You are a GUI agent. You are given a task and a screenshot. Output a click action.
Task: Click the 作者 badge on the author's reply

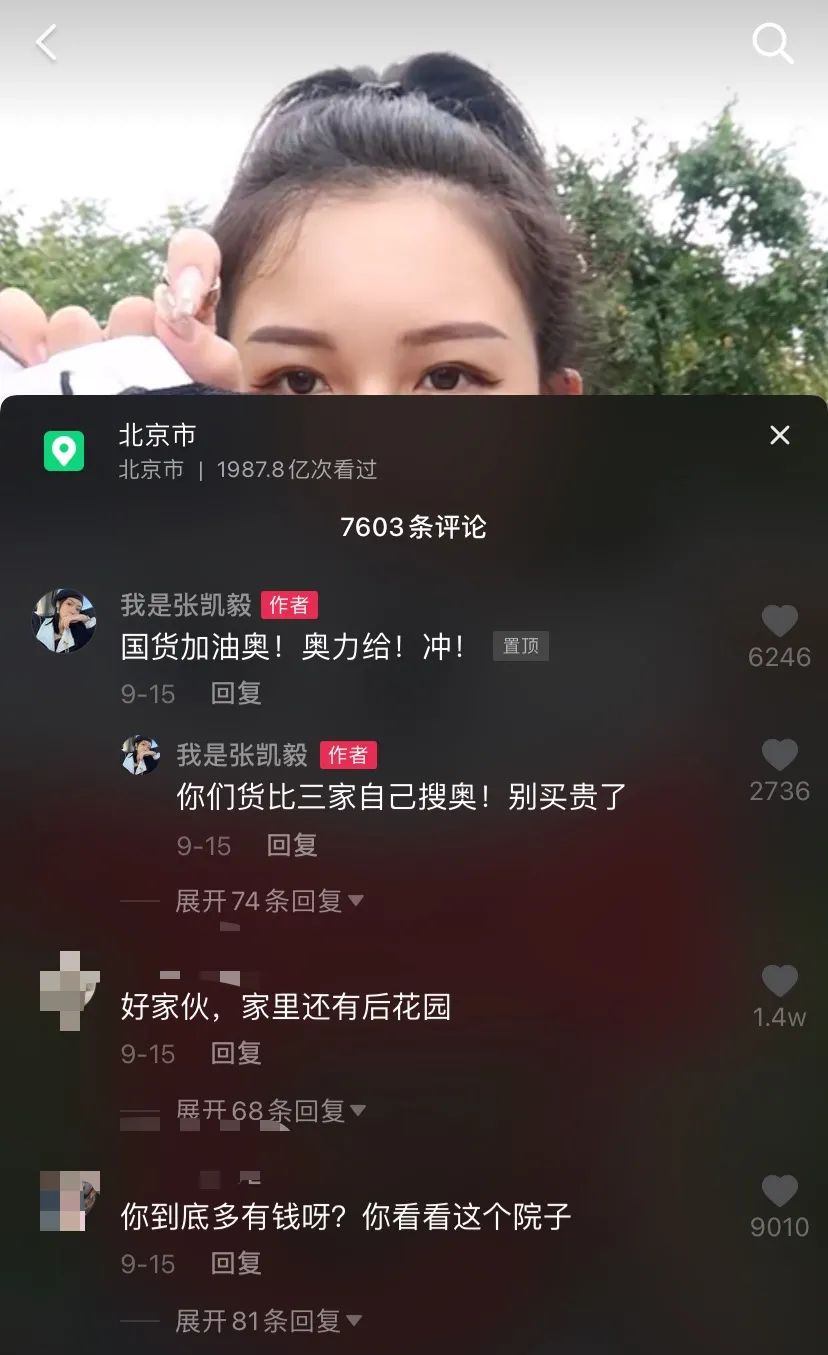(x=348, y=756)
